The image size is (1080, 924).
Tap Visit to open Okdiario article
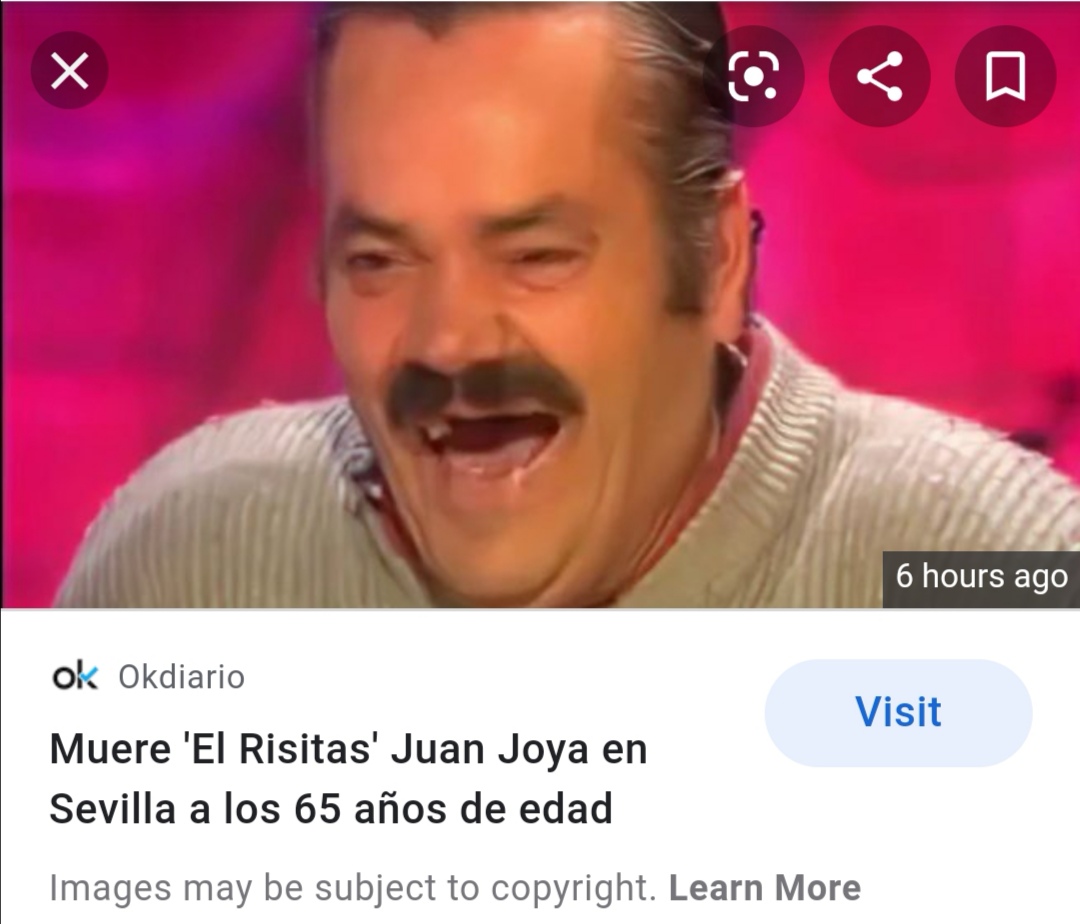(x=897, y=712)
